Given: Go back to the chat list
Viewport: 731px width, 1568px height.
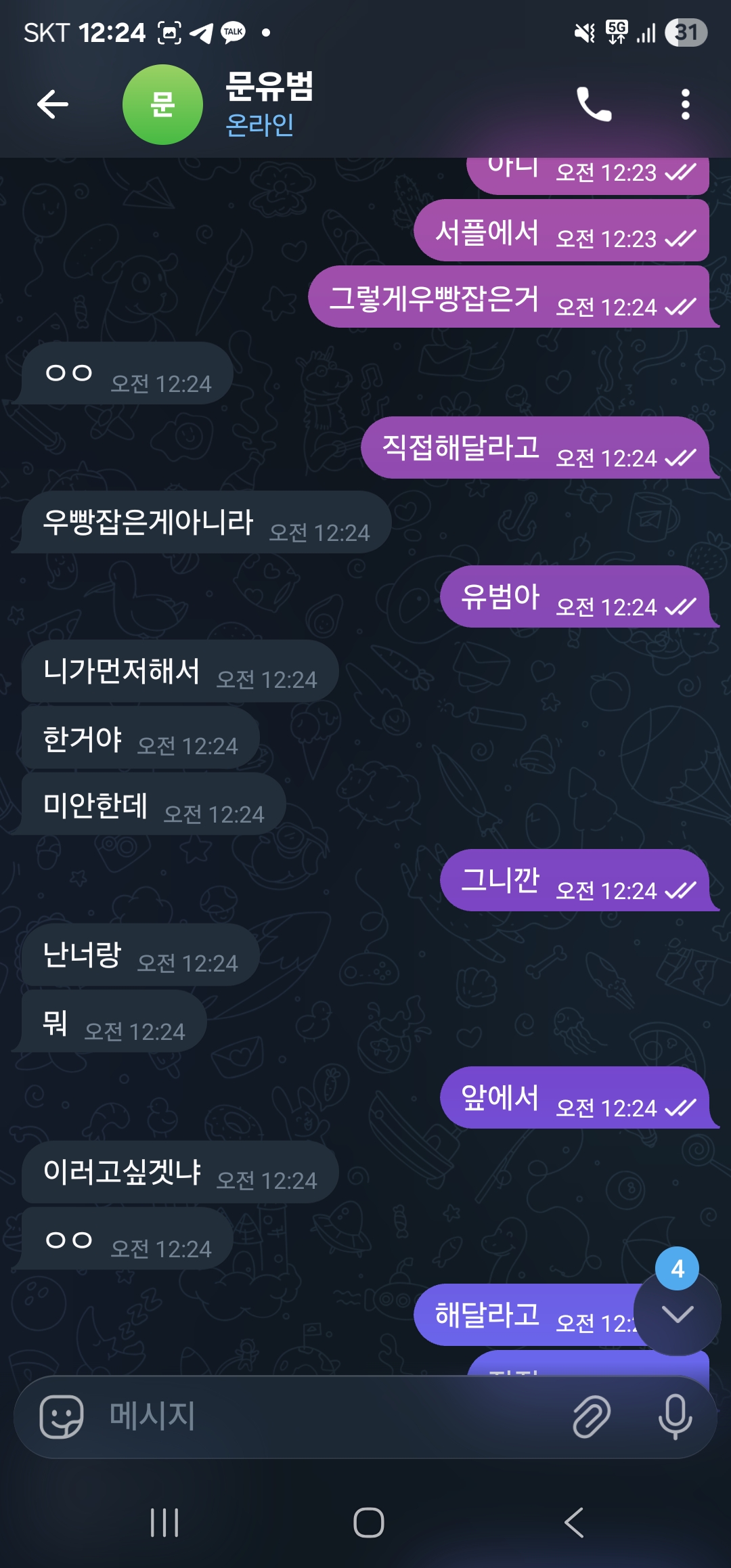Looking at the screenshot, I should [x=53, y=104].
